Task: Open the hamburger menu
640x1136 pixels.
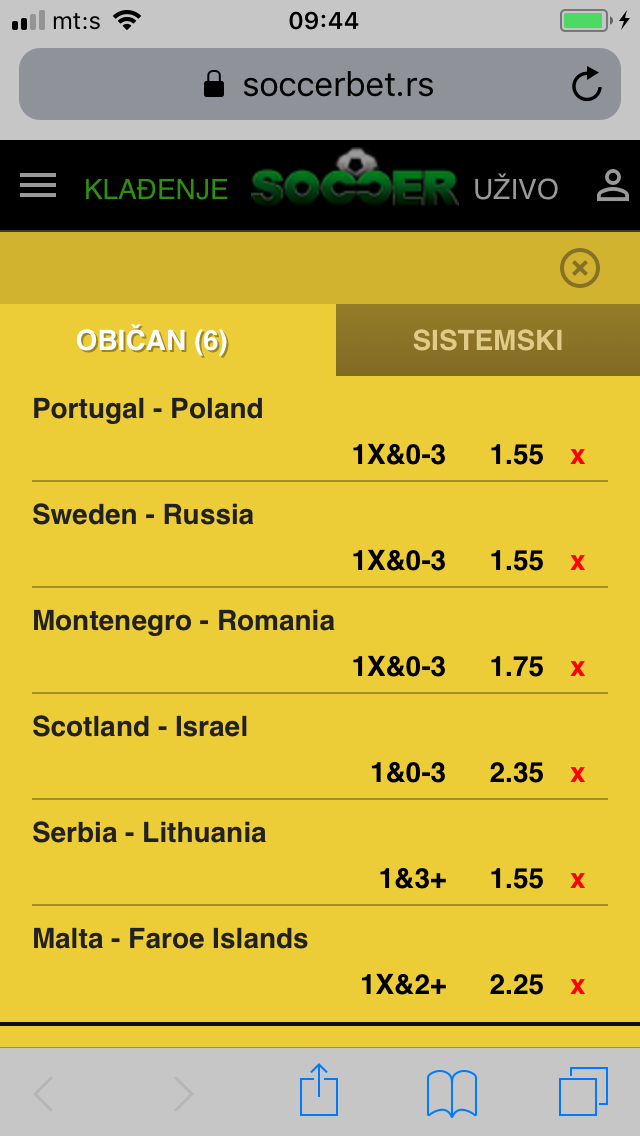Action: coord(38,186)
